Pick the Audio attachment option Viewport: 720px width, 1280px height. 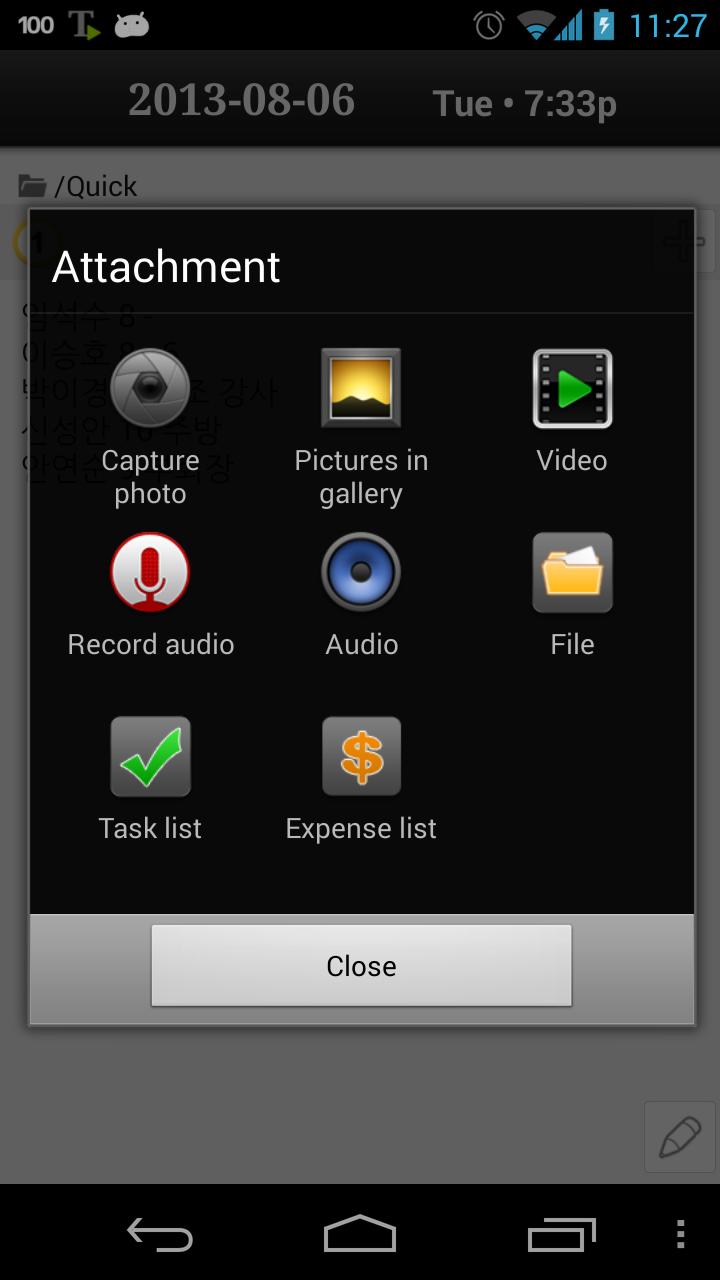tap(361, 595)
